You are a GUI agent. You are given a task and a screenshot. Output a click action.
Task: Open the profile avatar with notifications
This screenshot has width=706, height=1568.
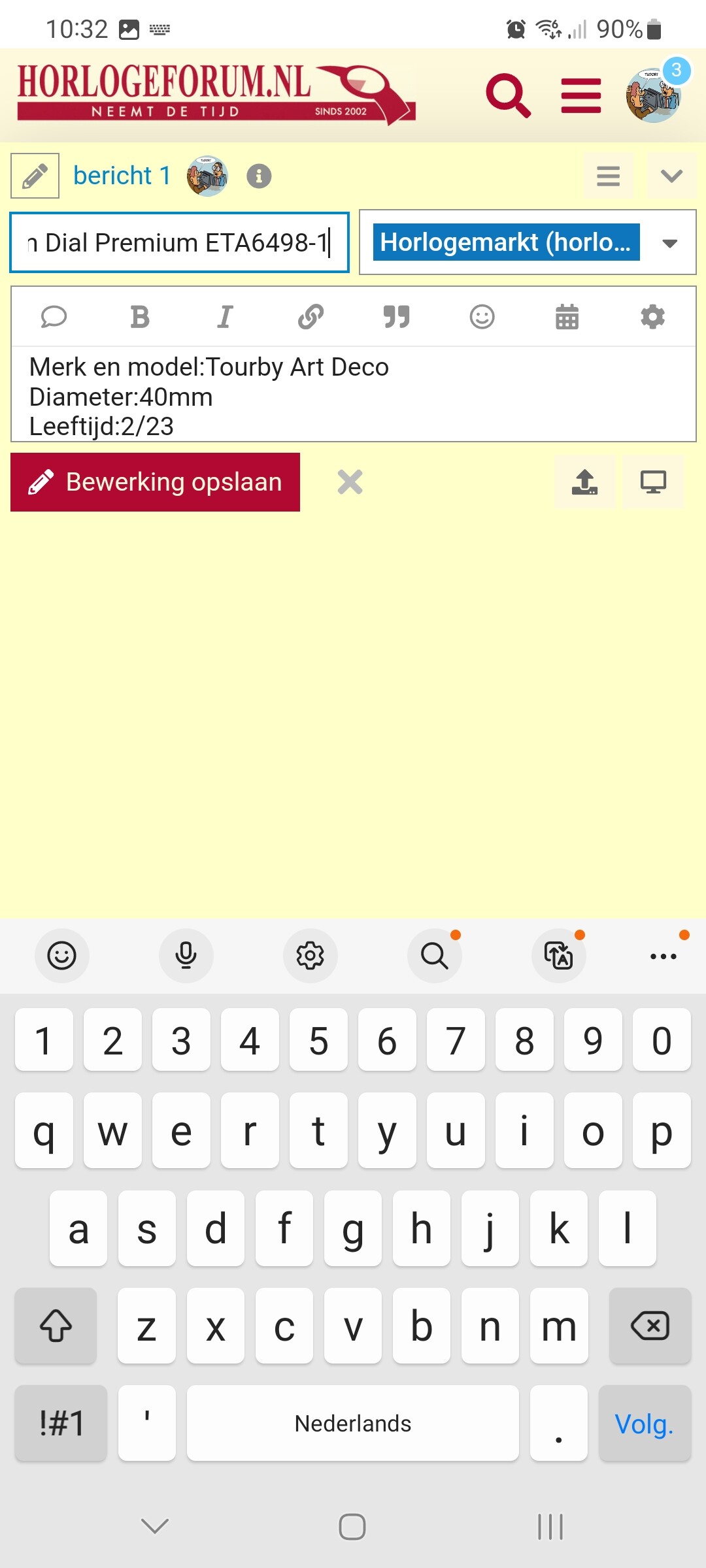[654, 95]
